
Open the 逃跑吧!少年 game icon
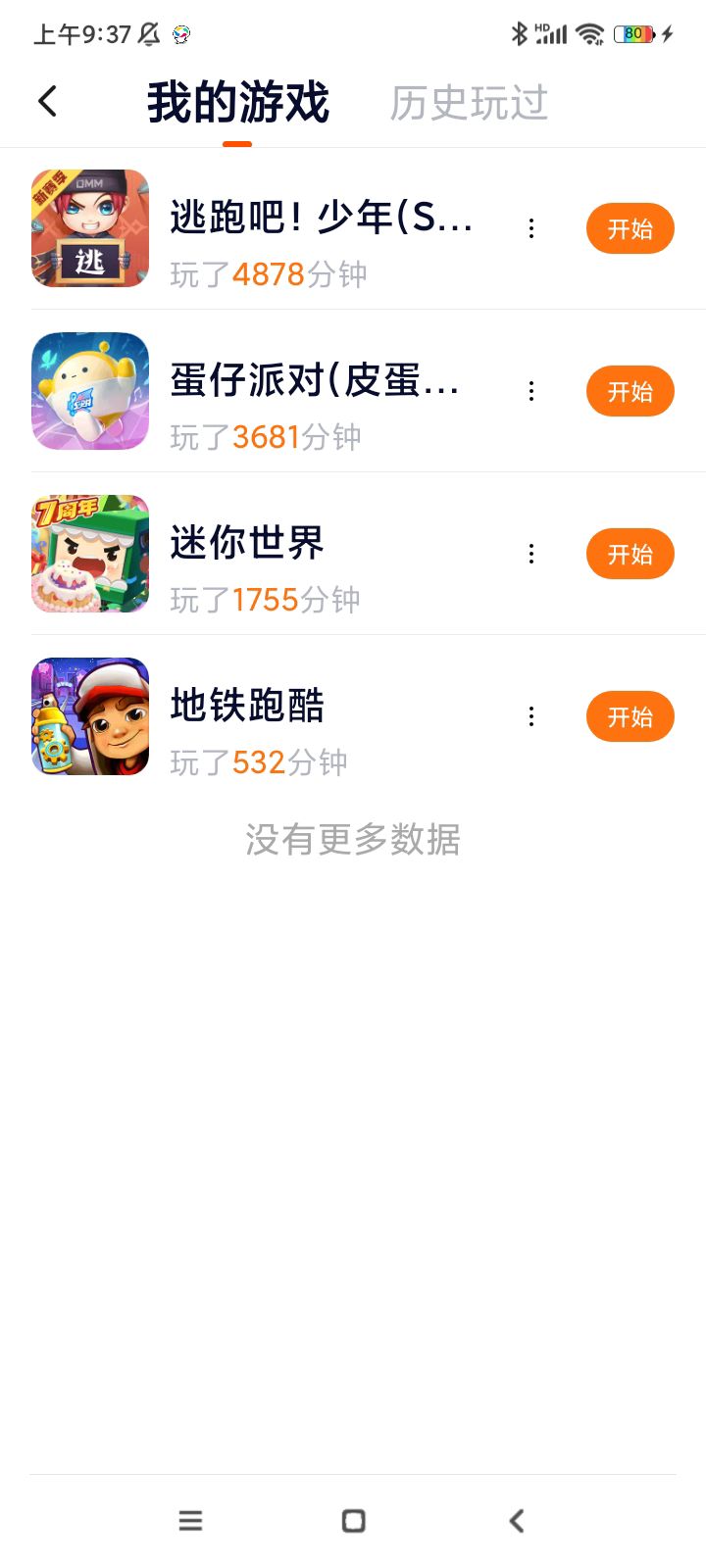(90, 228)
